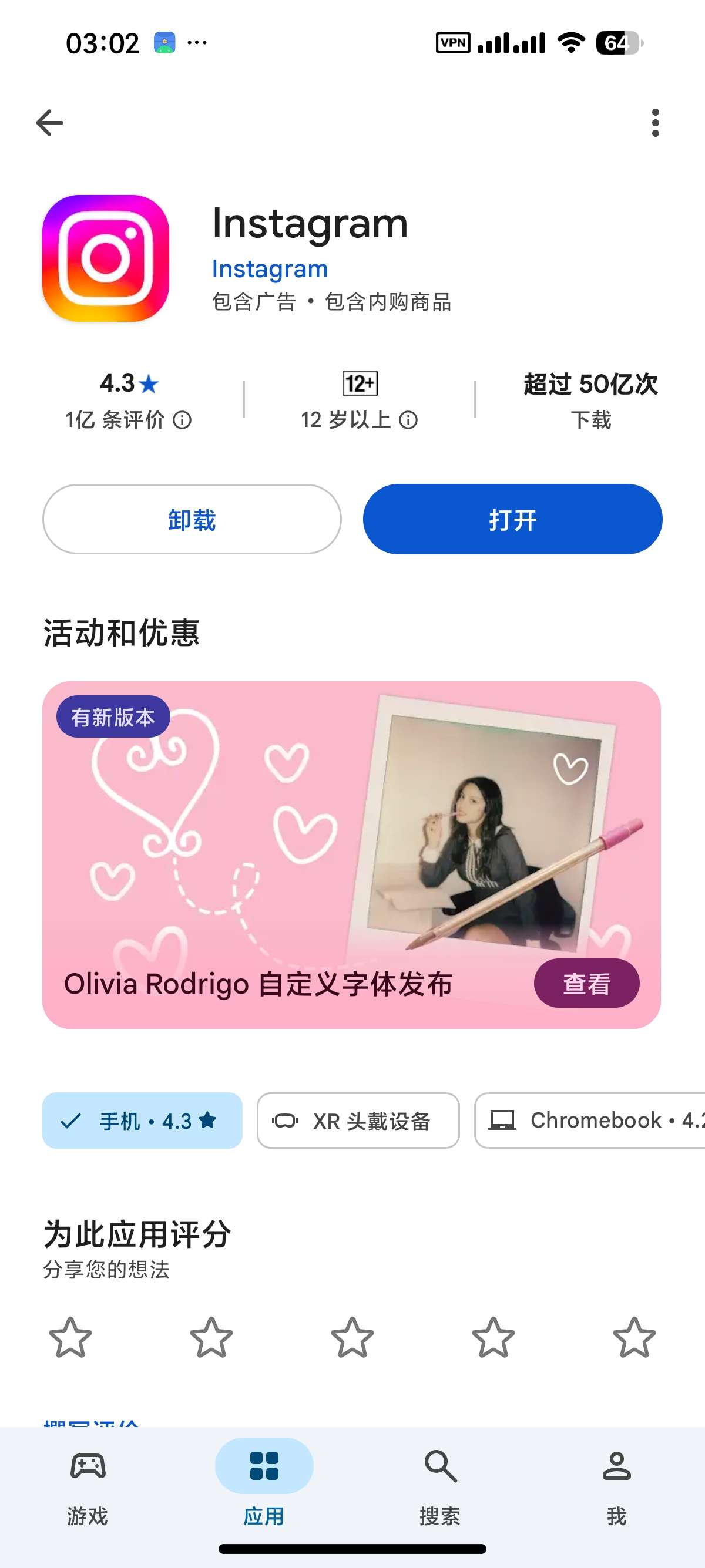Switch to the 搜索 tab

(x=440, y=1488)
